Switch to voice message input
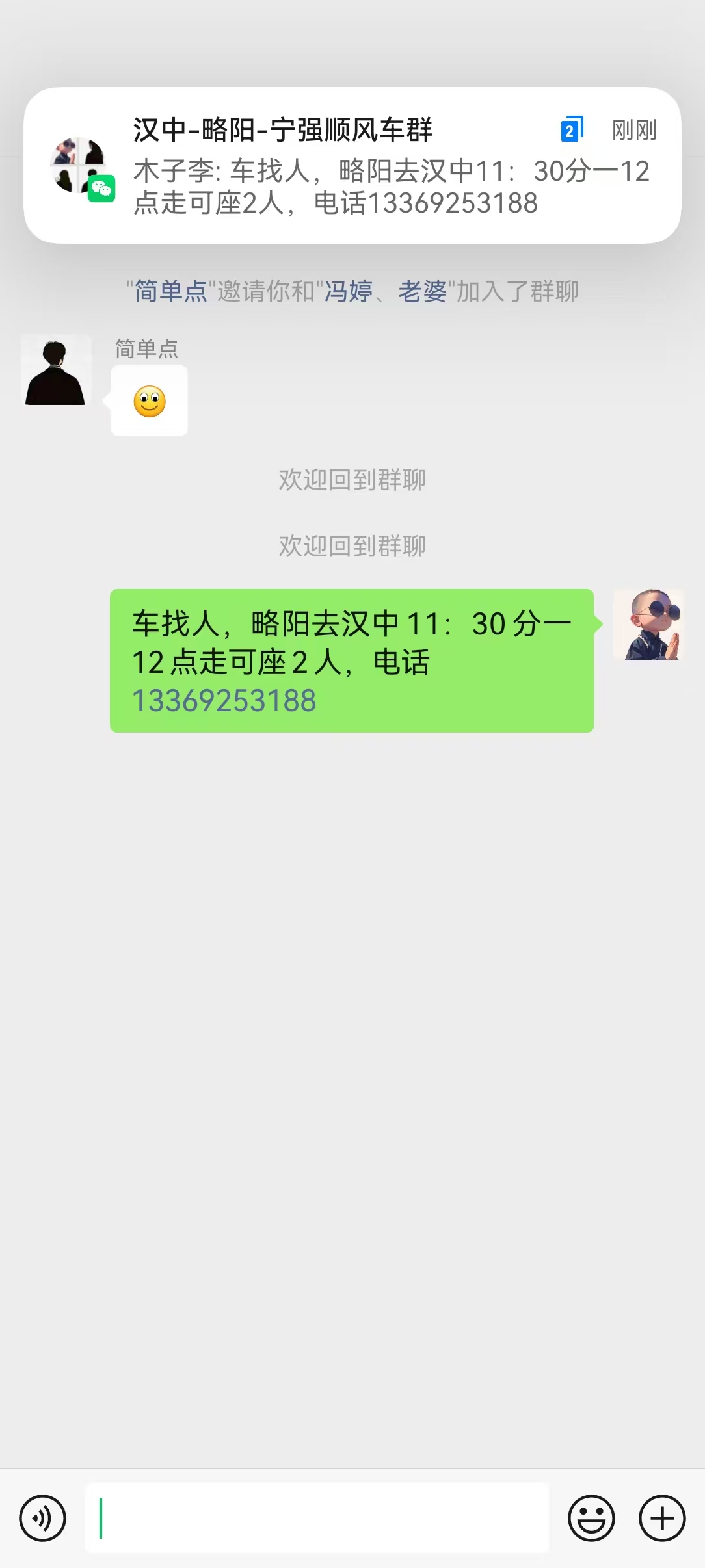 click(43, 1519)
